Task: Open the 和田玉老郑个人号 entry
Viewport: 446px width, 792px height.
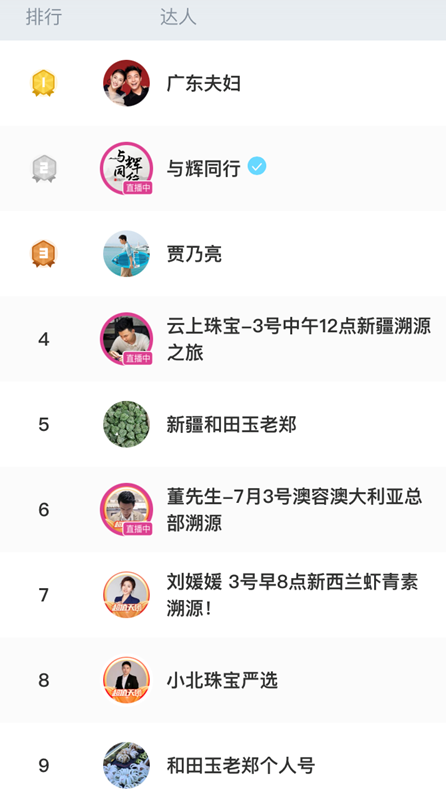Action: (x=223, y=757)
